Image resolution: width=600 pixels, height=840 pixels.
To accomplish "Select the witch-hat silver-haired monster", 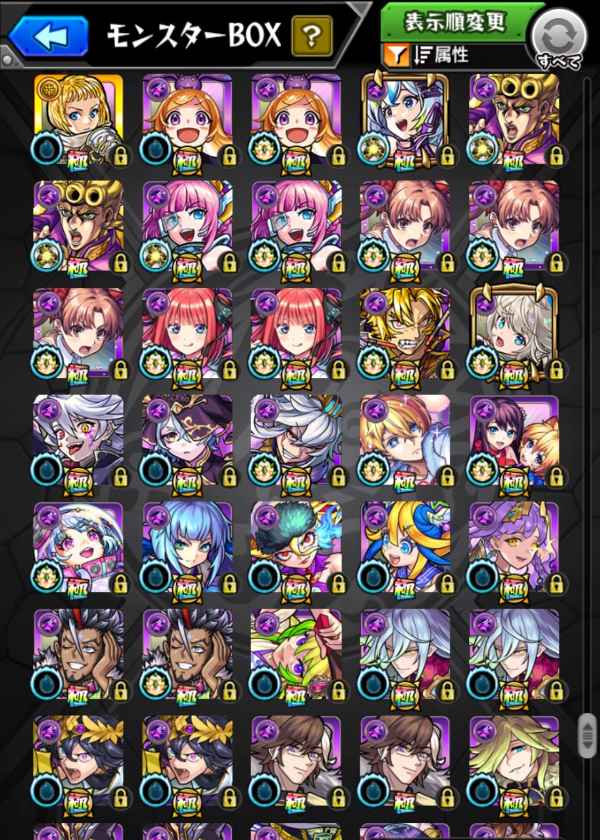I will pyautogui.click(x=187, y=440).
